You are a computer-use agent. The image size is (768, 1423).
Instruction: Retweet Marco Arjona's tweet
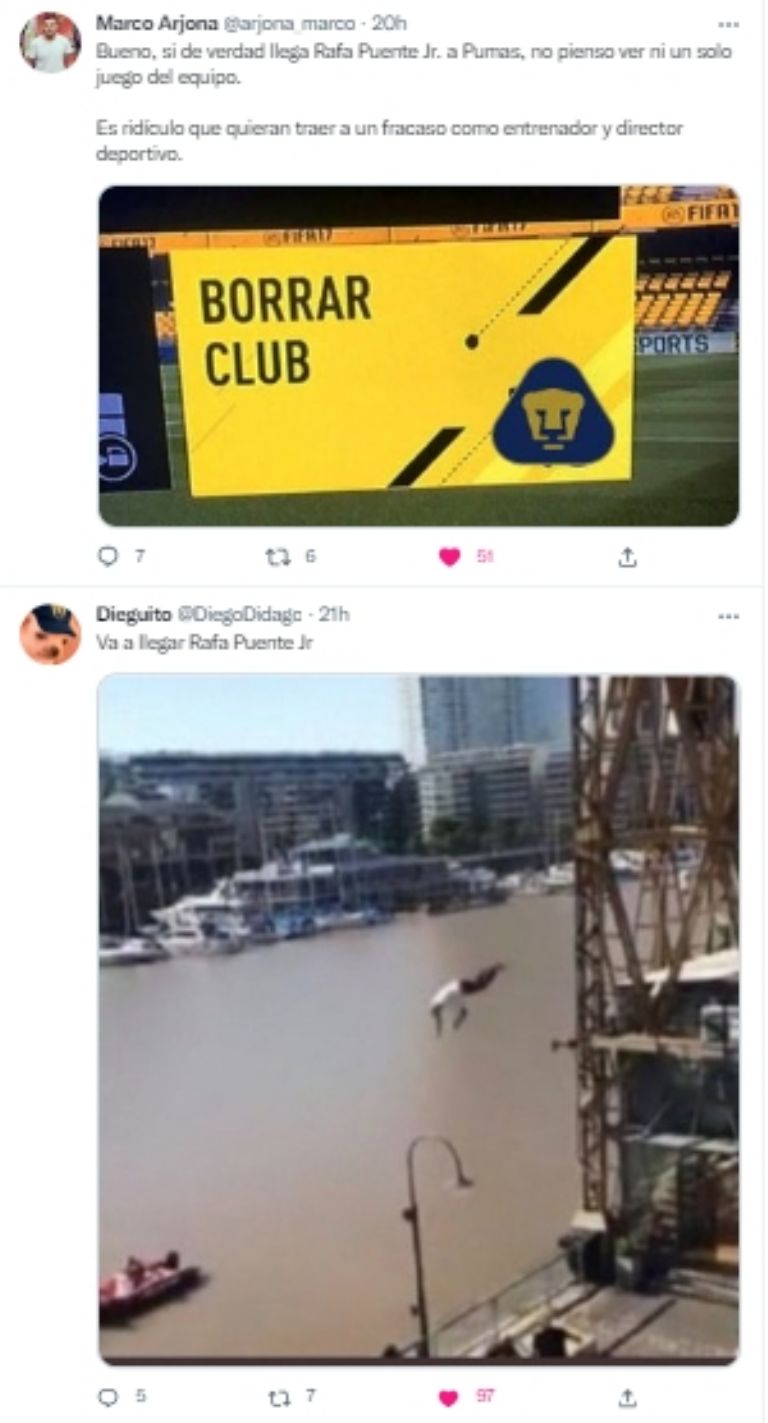(x=277, y=557)
